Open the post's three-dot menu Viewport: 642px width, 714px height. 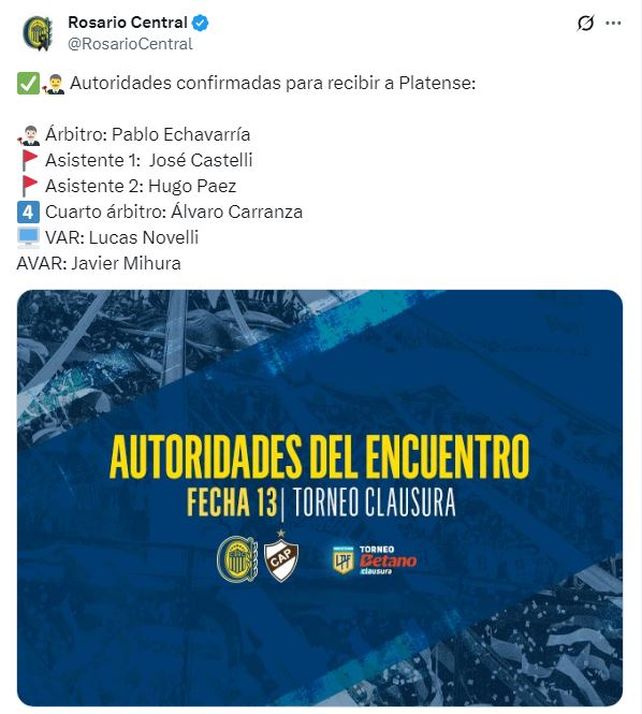pyautogui.click(x=613, y=23)
